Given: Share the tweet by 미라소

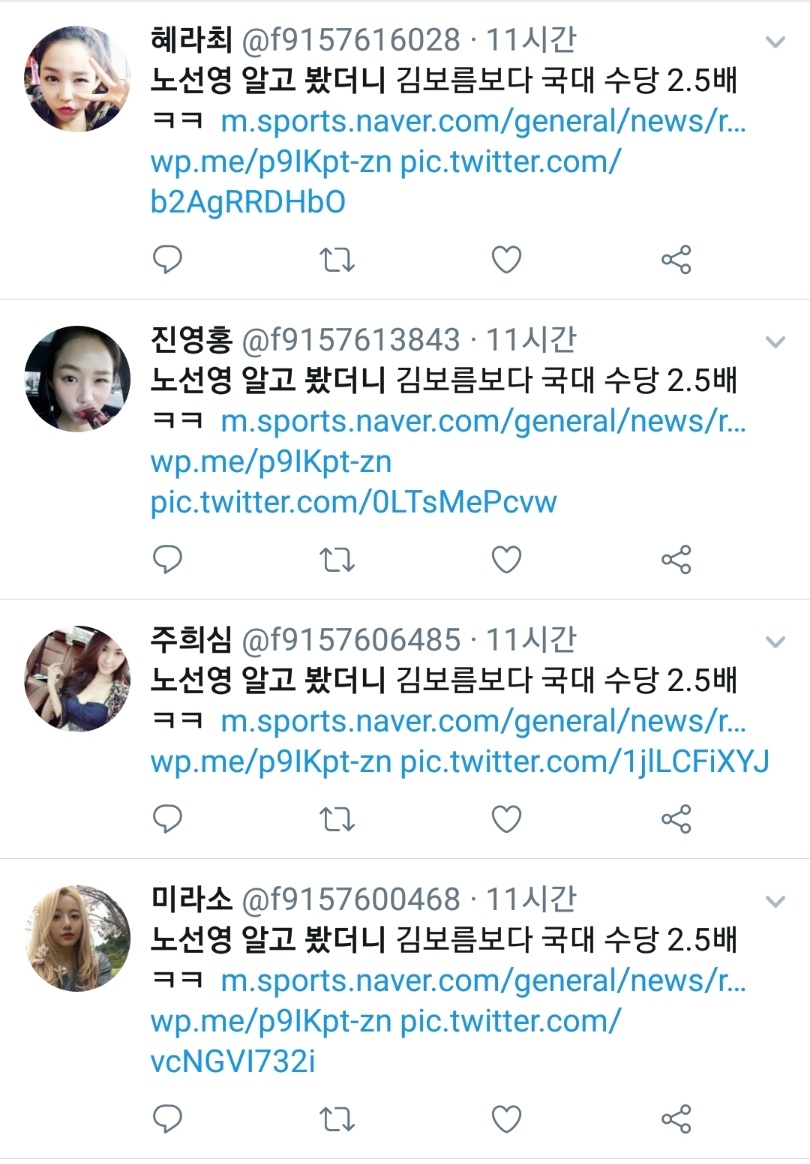Looking at the screenshot, I should click(x=677, y=1118).
